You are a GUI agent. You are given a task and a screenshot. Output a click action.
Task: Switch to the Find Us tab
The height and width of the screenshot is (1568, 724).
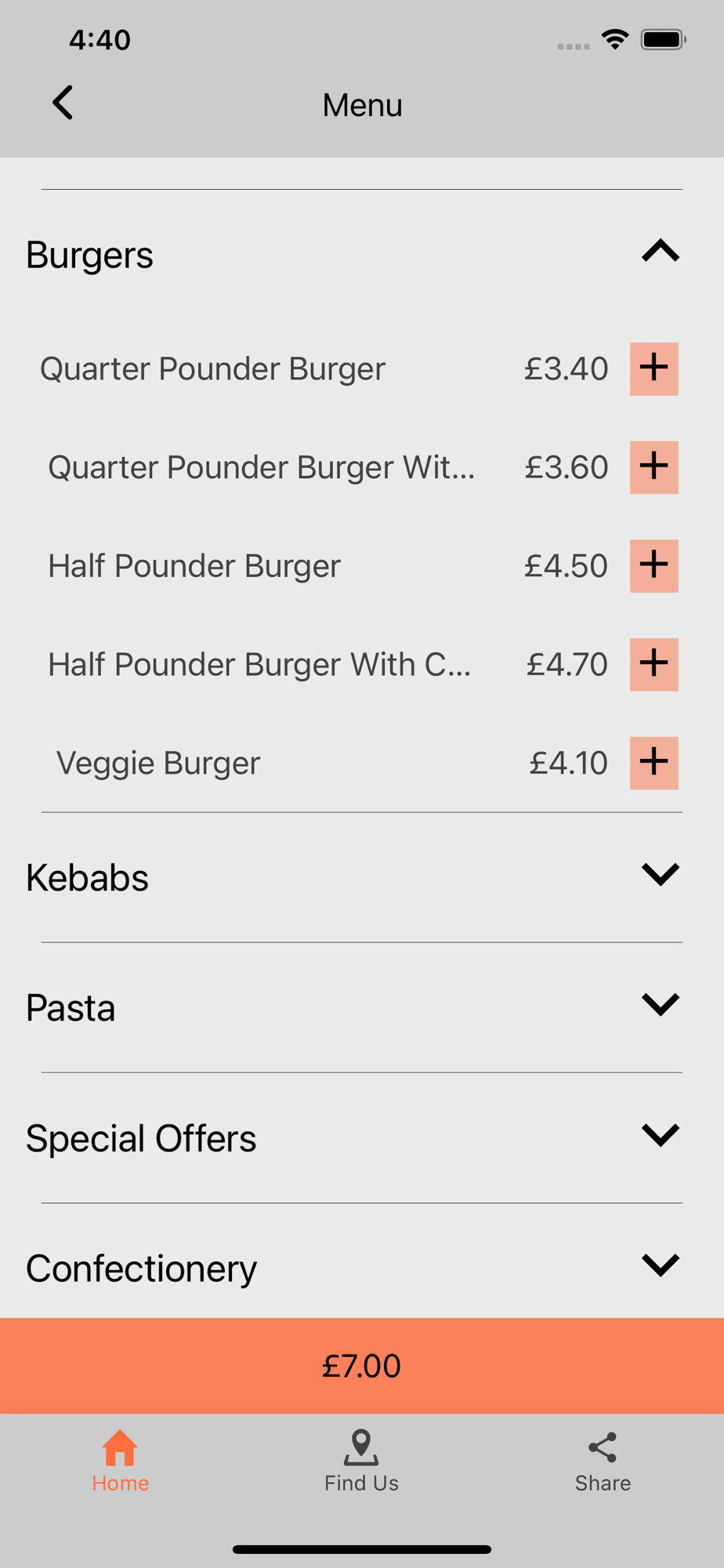[x=361, y=1461]
